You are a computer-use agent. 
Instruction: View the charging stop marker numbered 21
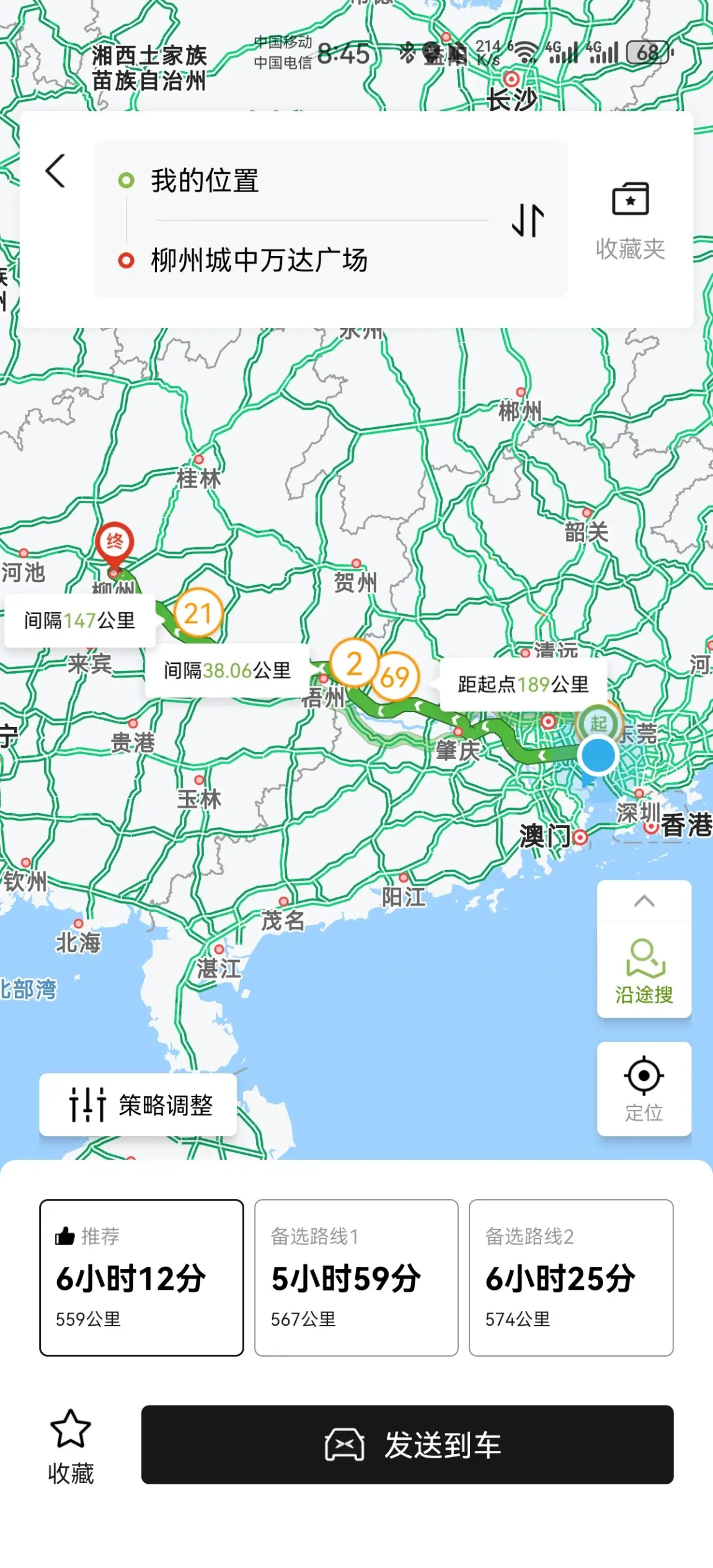coord(198,614)
